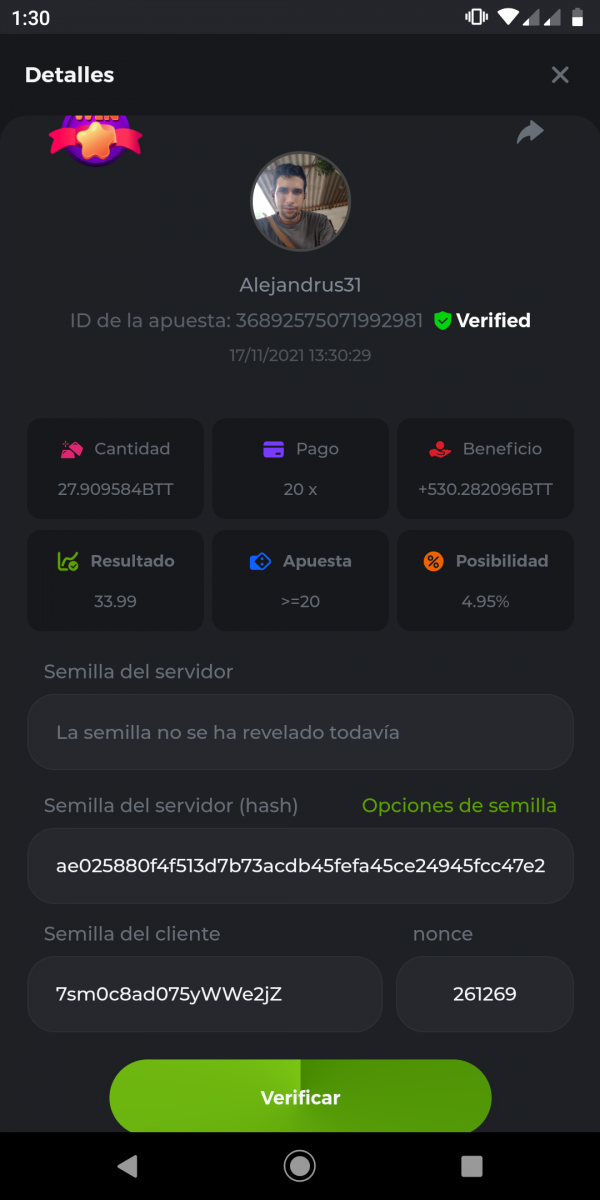The height and width of the screenshot is (1200, 600).
Task: Share this bet result
Action: [x=530, y=132]
